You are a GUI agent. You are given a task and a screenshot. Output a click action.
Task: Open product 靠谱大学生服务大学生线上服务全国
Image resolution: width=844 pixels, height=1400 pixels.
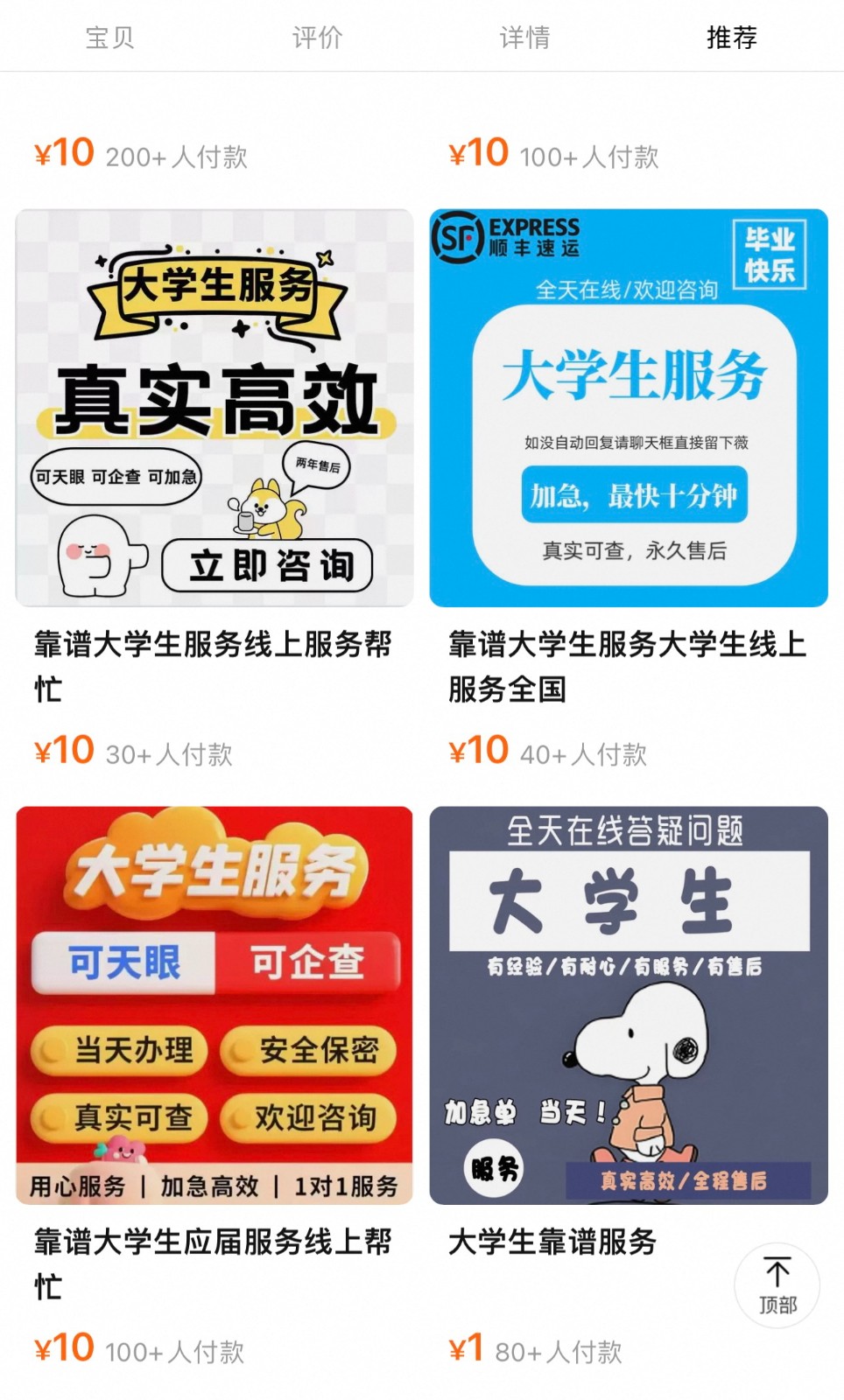click(629, 409)
